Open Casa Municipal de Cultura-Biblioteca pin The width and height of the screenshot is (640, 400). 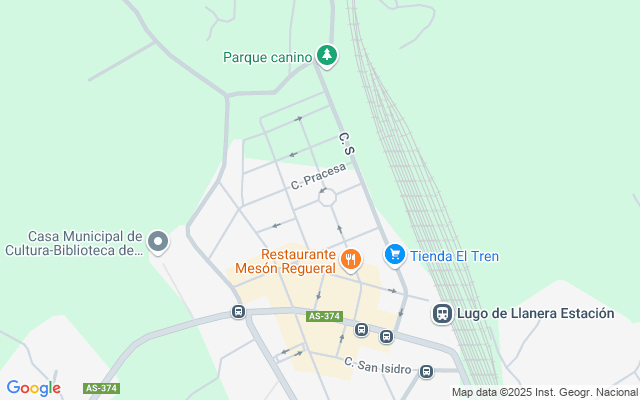point(157,241)
